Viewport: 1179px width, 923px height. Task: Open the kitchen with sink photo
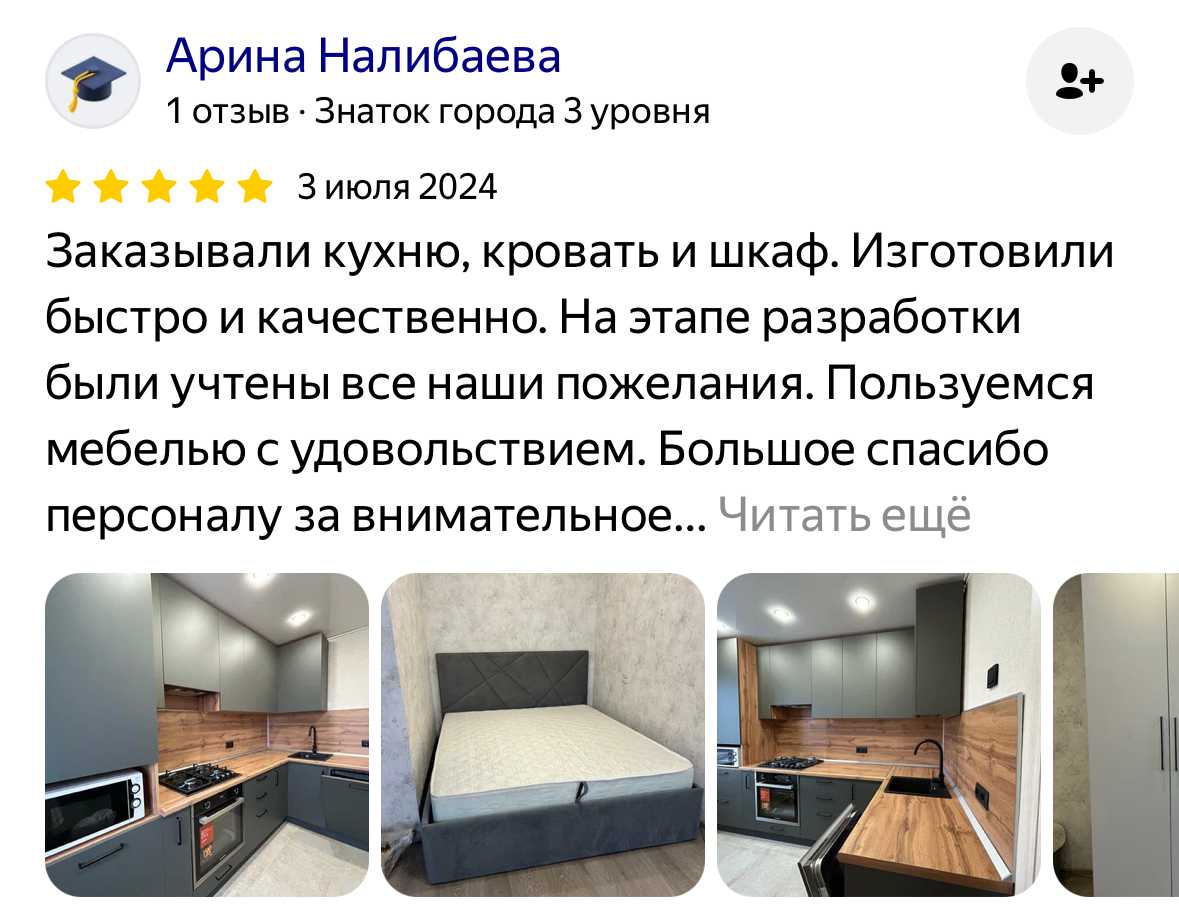(879, 734)
